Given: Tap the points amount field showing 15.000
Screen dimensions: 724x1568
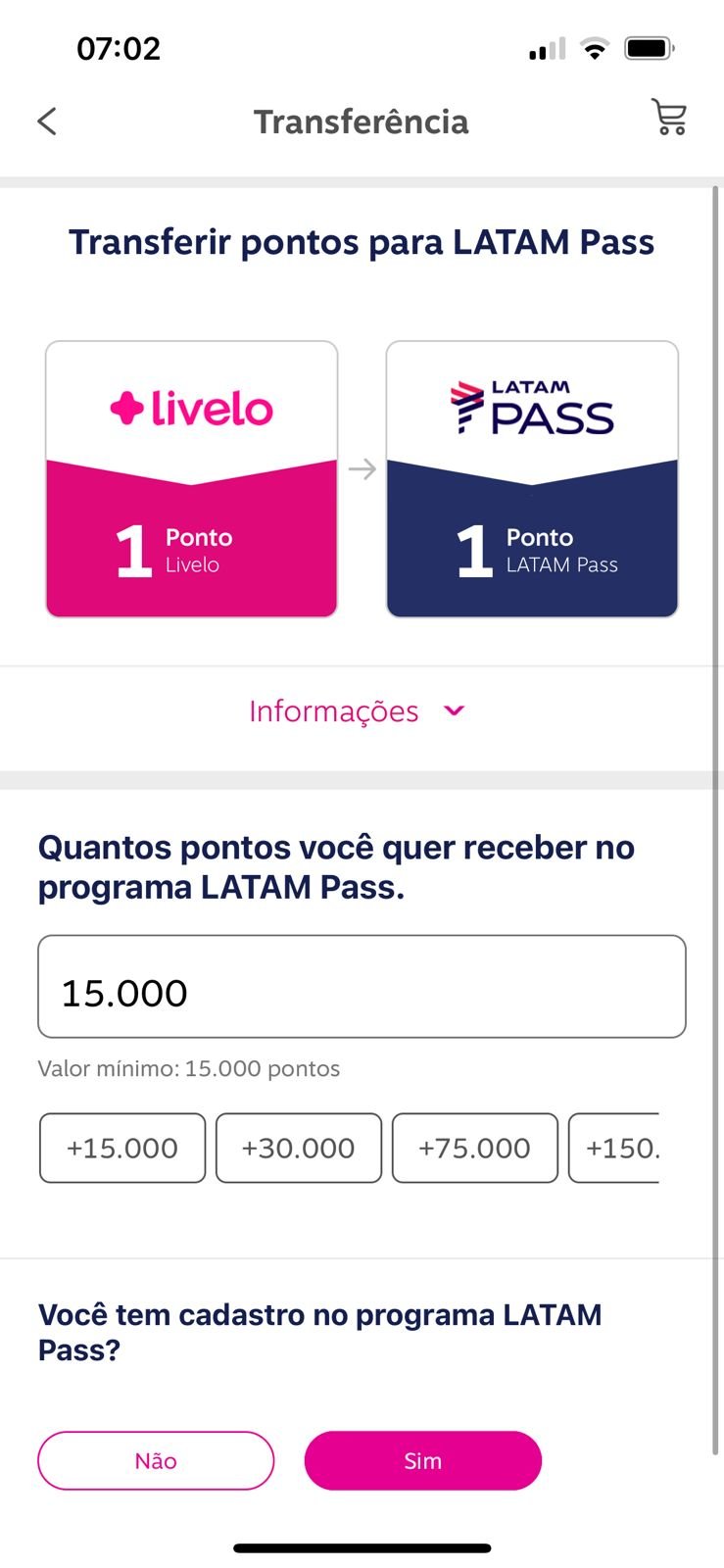Looking at the screenshot, I should (x=362, y=987).
